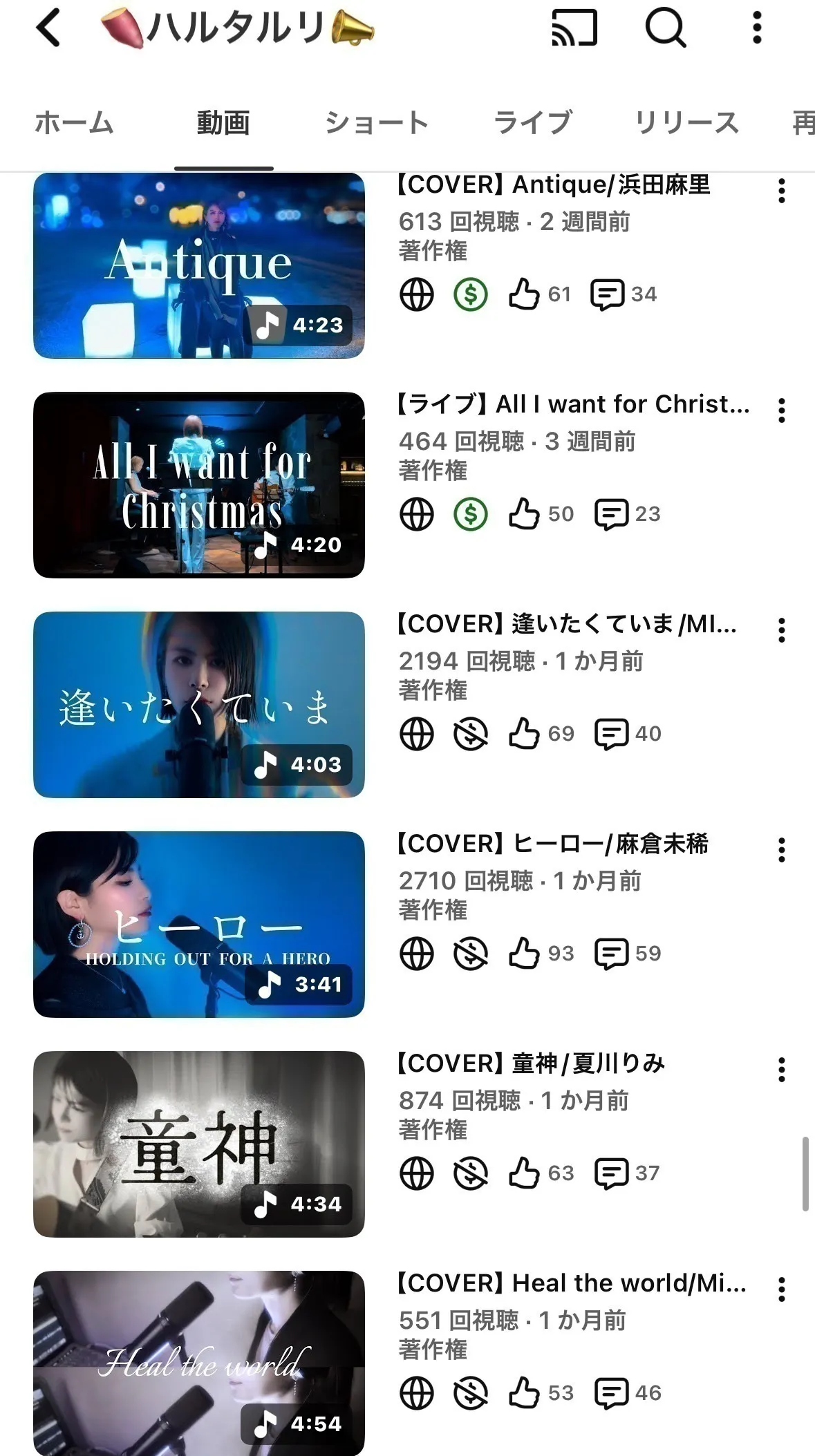
Task: Play the All I want for Christmas live video
Action: pyautogui.click(x=199, y=485)
